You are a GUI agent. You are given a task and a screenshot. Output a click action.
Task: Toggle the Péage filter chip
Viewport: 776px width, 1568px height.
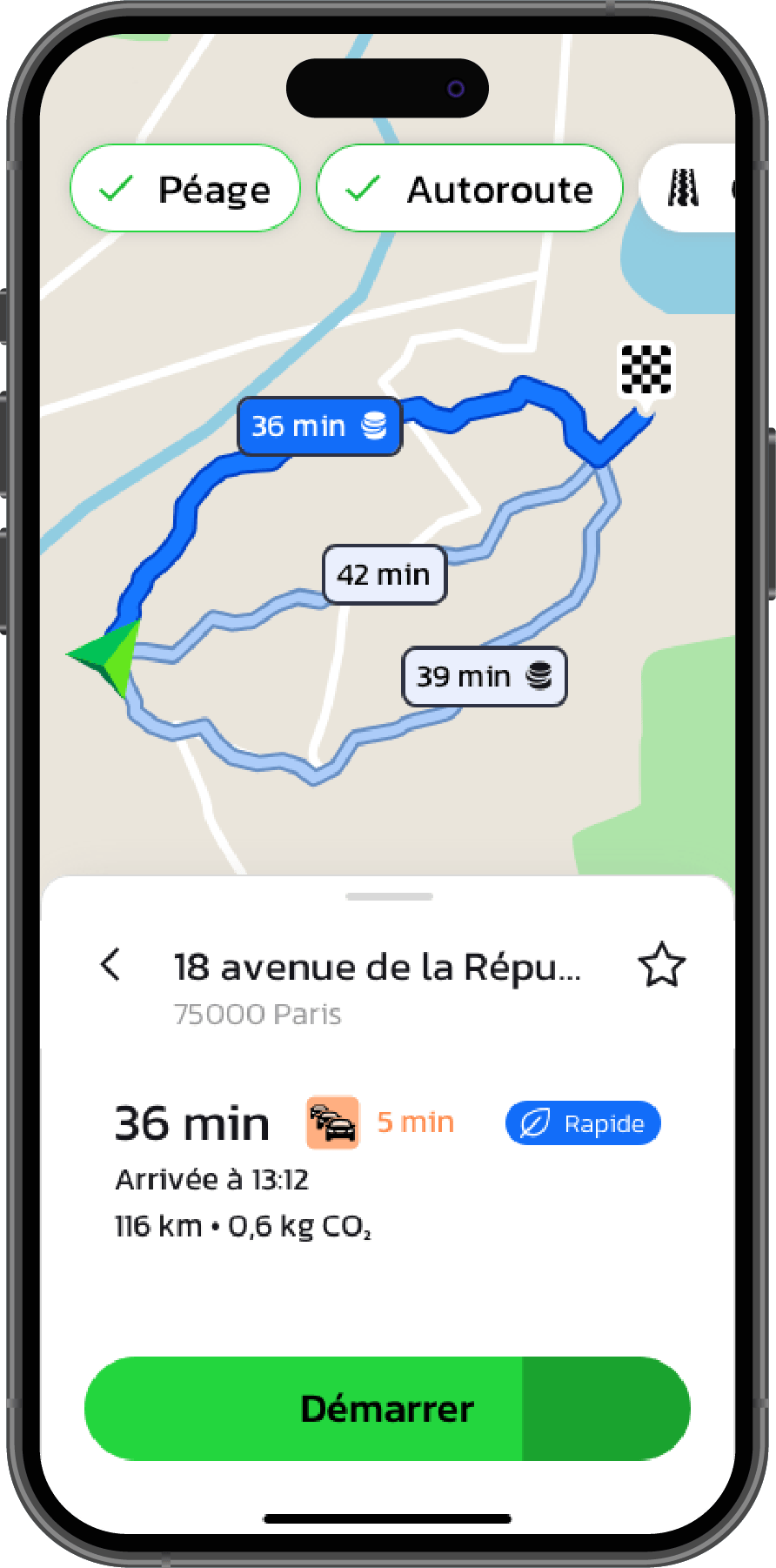tap(184, 189)
